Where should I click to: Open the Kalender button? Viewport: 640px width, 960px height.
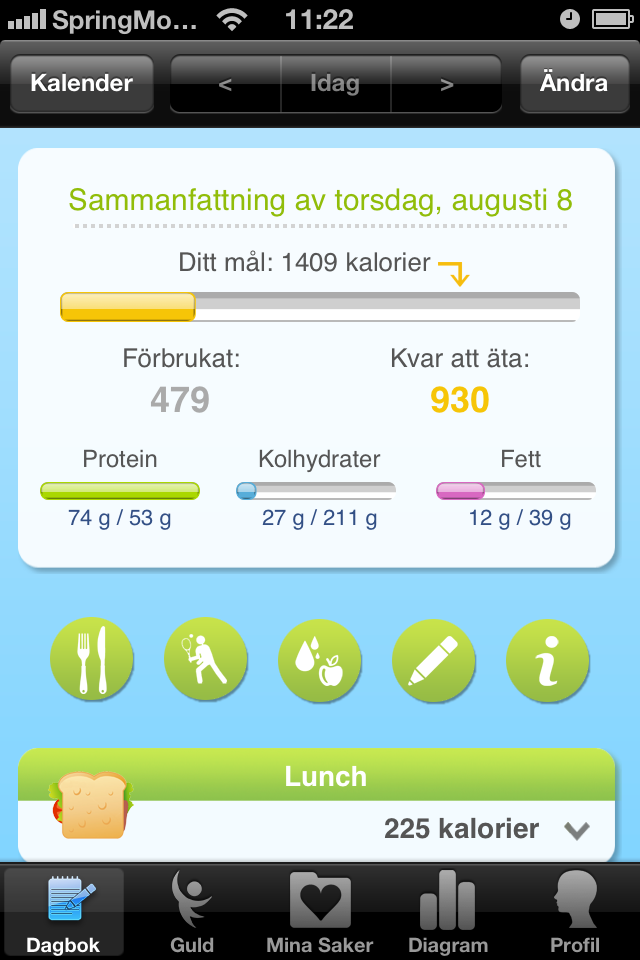coord(82,84)
